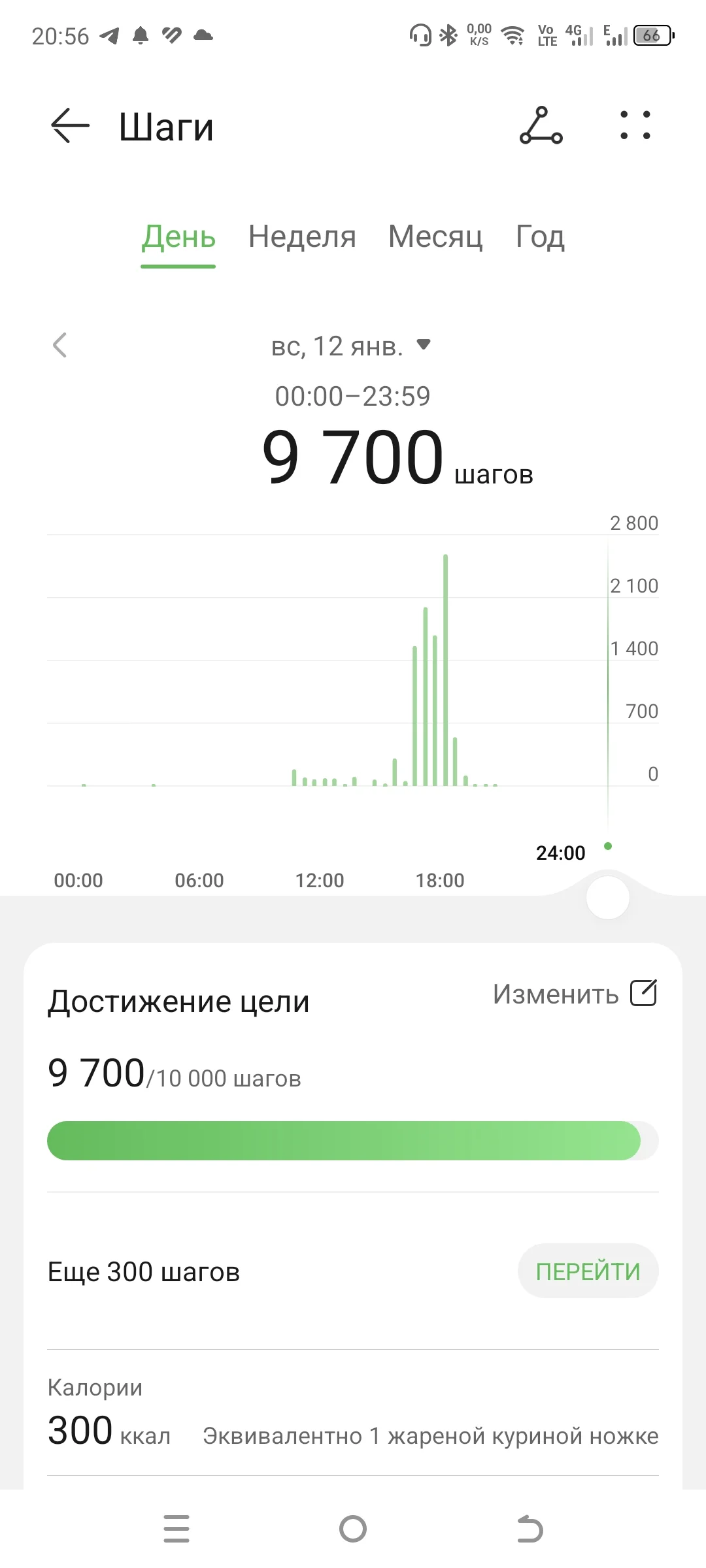Screen dimensions: 706x1568
Task: Tap ПЕРЕЙТИ to complete remaining steps
Action: coord(587,1270)
